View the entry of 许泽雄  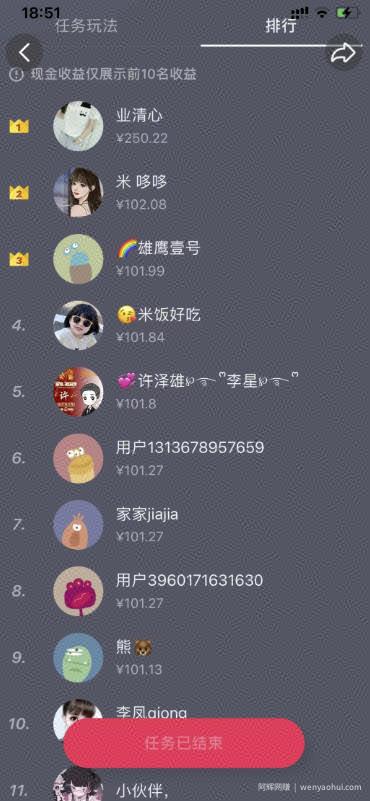coord(185,392)
